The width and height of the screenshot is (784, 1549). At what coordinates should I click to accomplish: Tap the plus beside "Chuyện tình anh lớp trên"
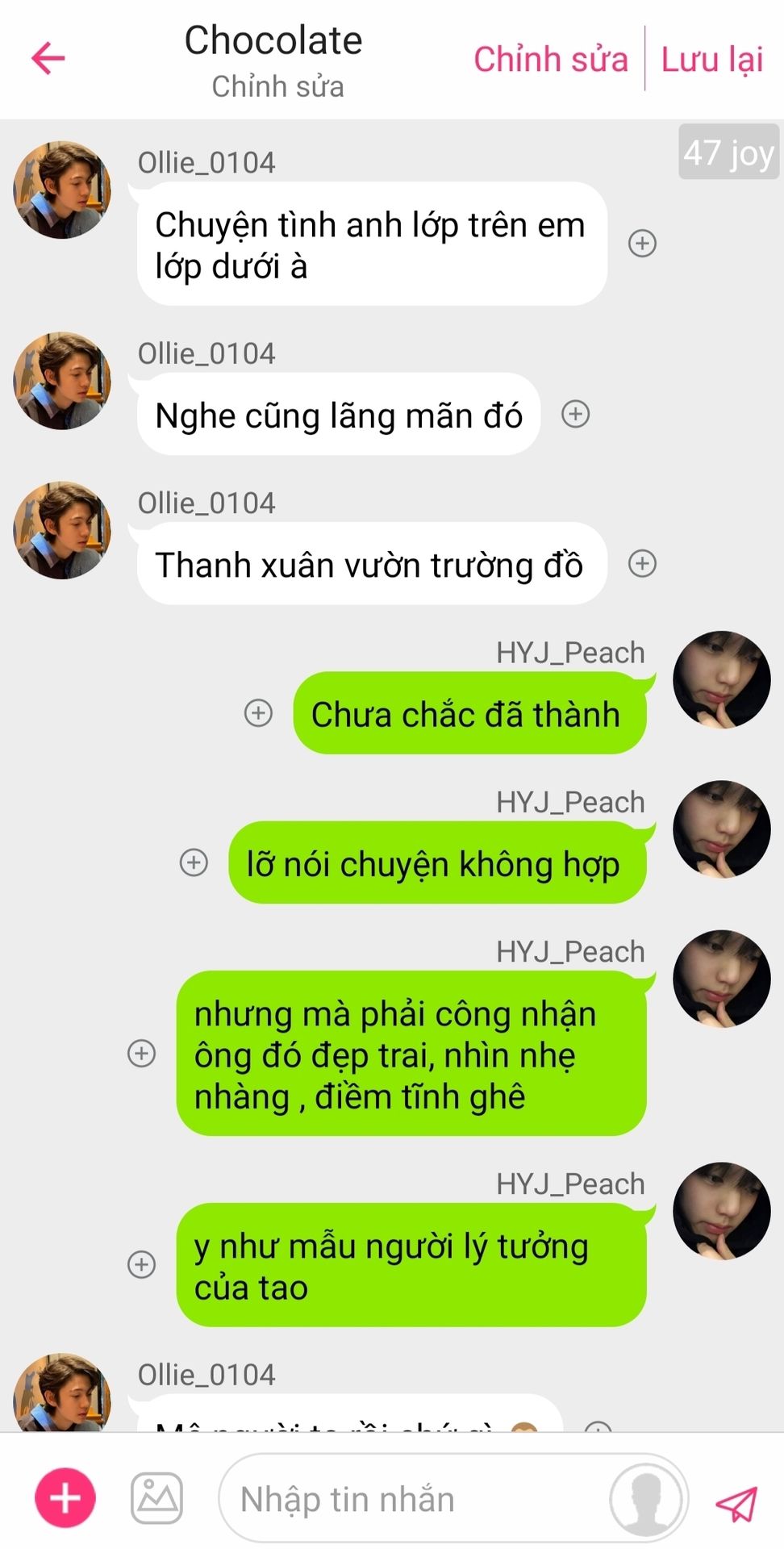coord(642,243)
